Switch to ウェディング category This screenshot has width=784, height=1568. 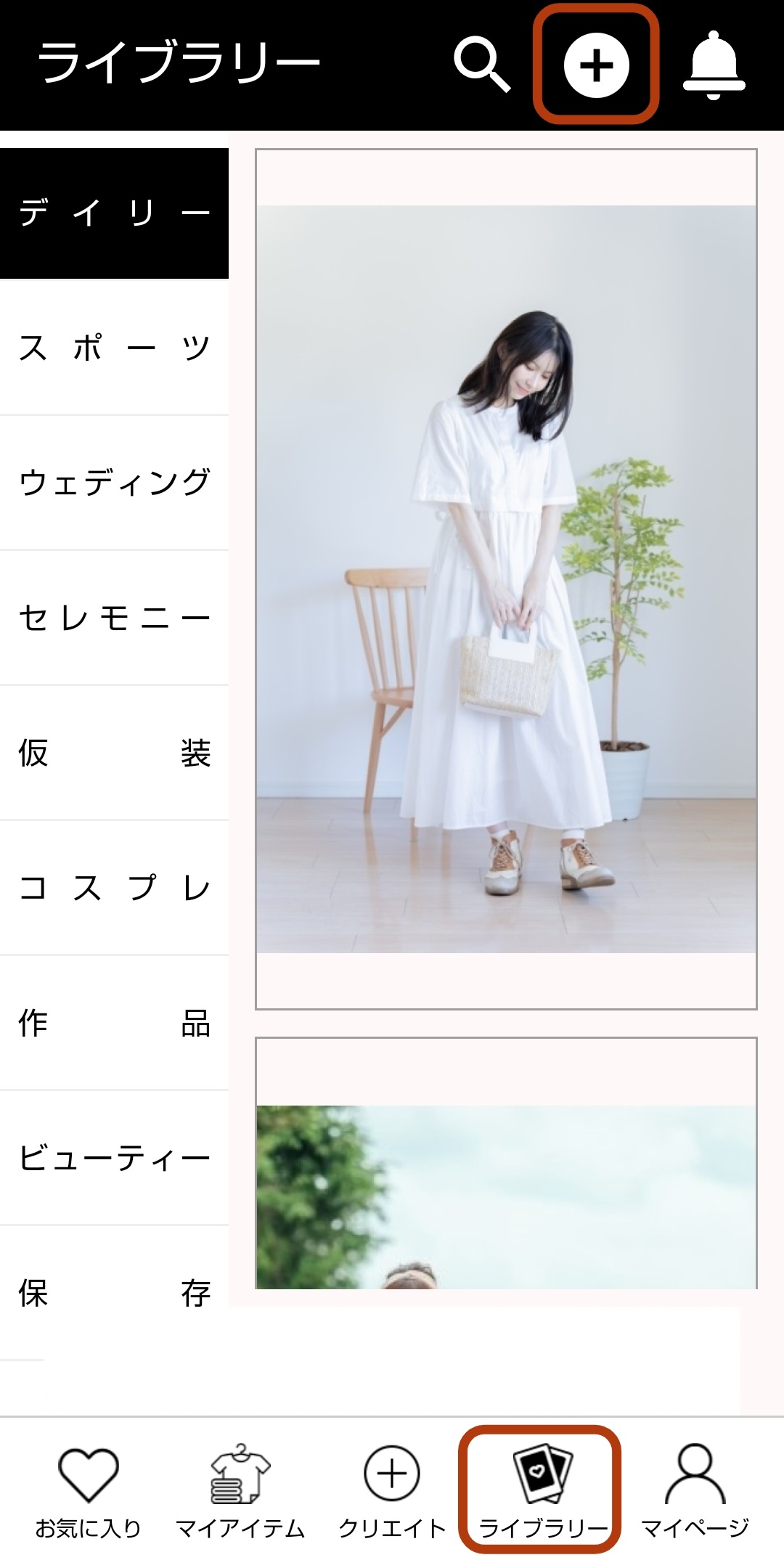coord(114,483)
